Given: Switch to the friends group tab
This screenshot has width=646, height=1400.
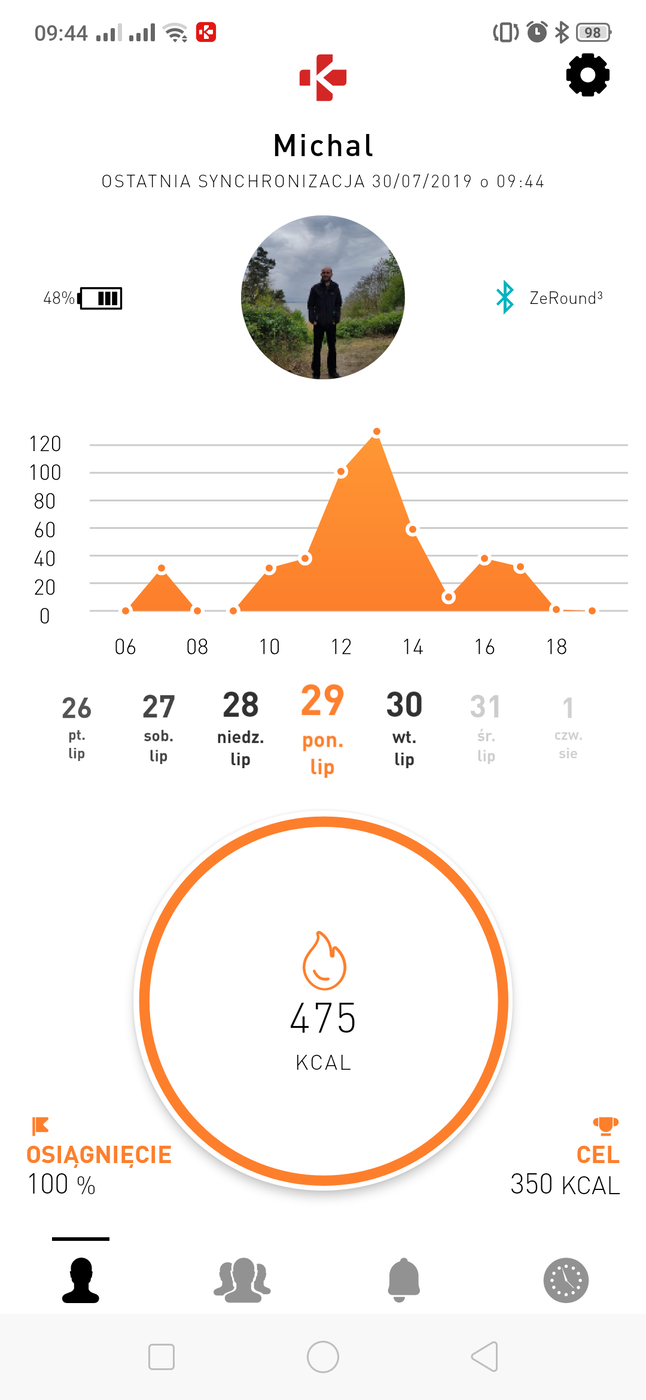Looking at the screenshot, I should coord(242,1279).
